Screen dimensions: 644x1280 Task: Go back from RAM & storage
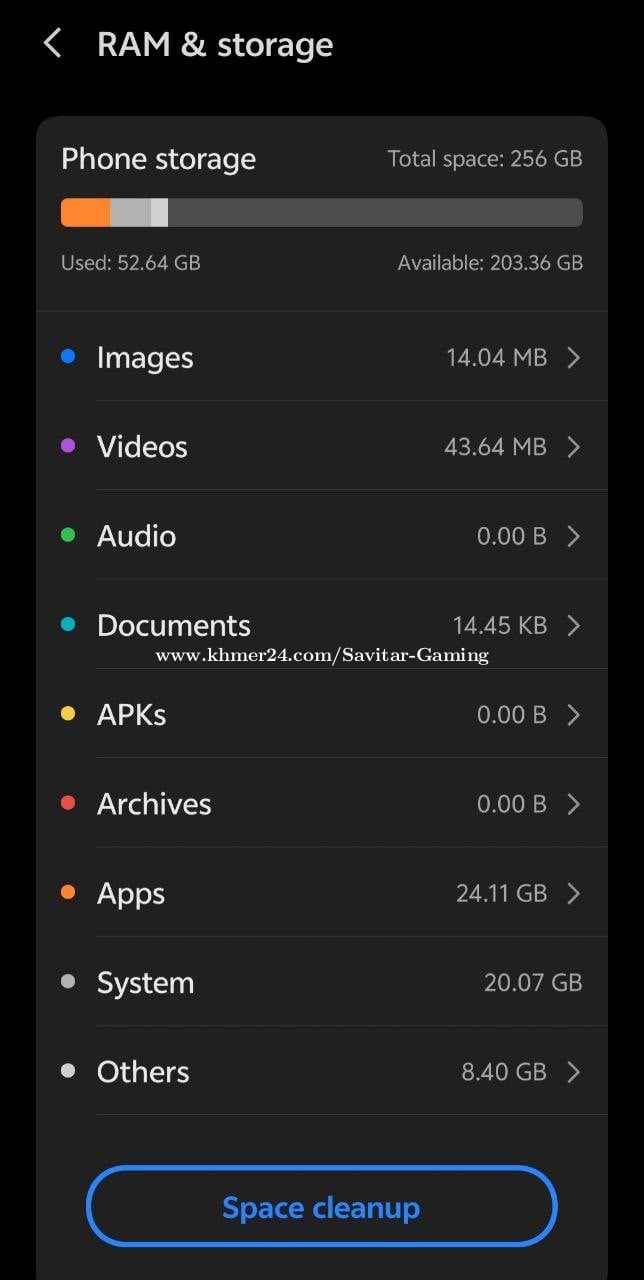[x=52, y=44]
